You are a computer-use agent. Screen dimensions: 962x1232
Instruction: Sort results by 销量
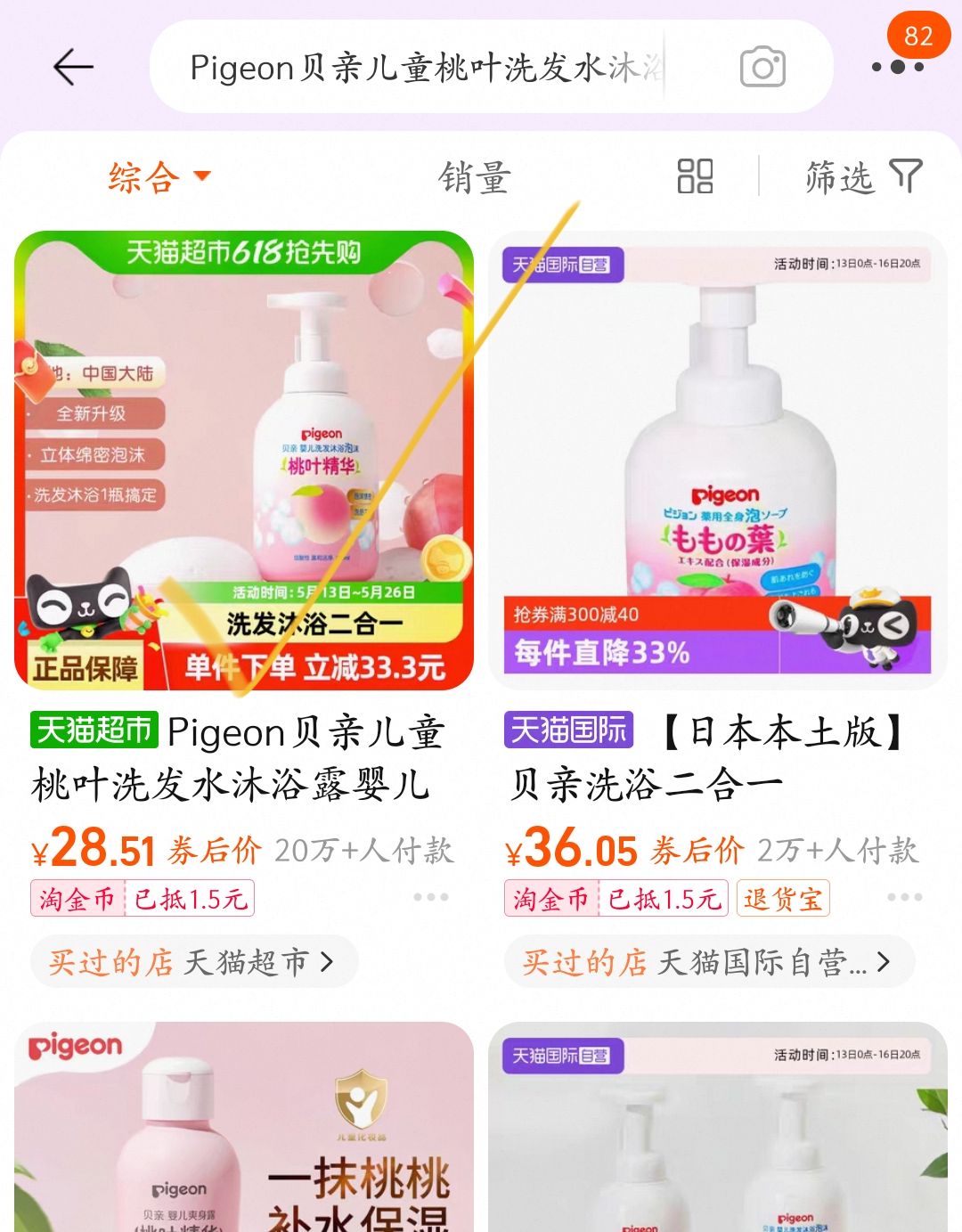(474, 177)
